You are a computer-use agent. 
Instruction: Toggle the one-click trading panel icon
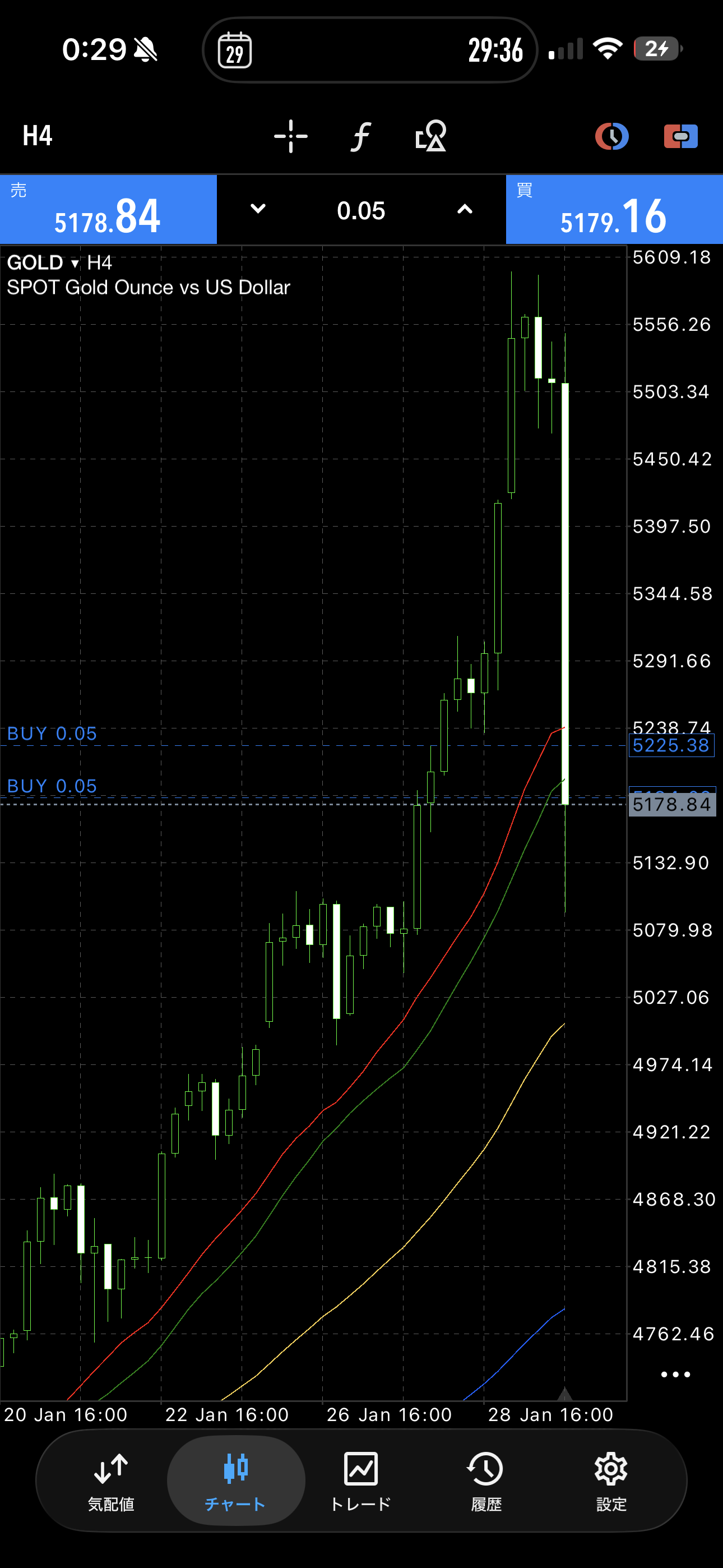click(680, 136)
